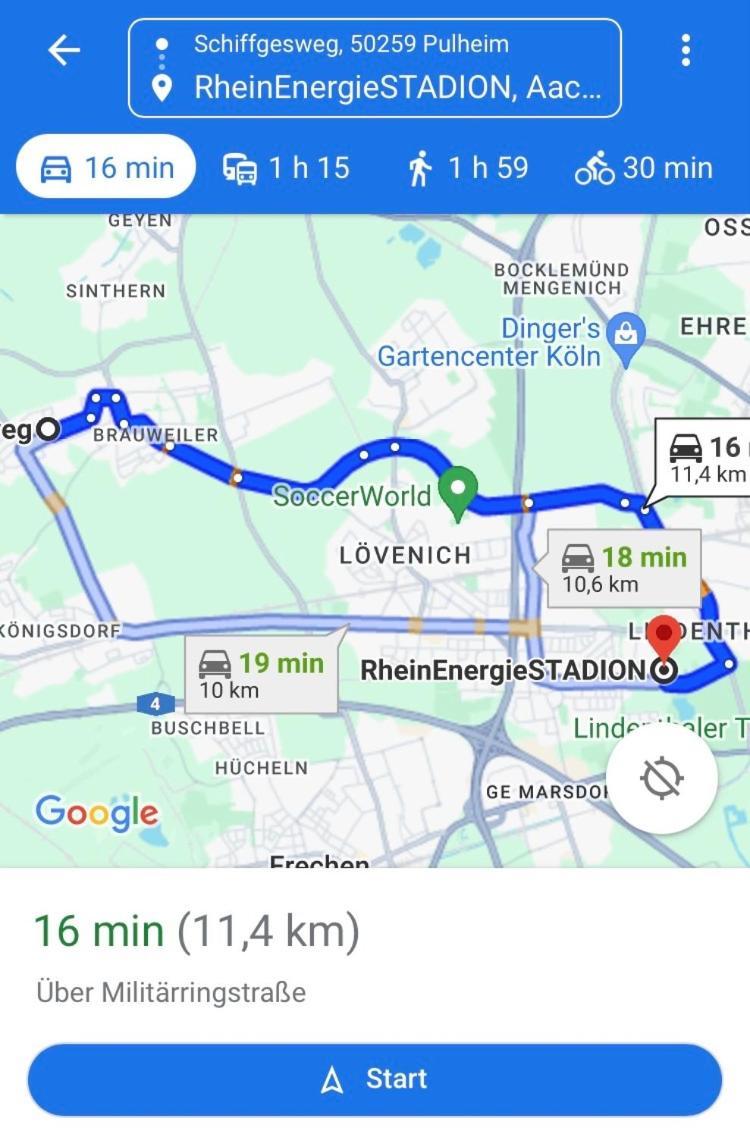Edit the starting point Schiffgesweg
Screen dimensions: 750x1137
(x=350, y=44)
